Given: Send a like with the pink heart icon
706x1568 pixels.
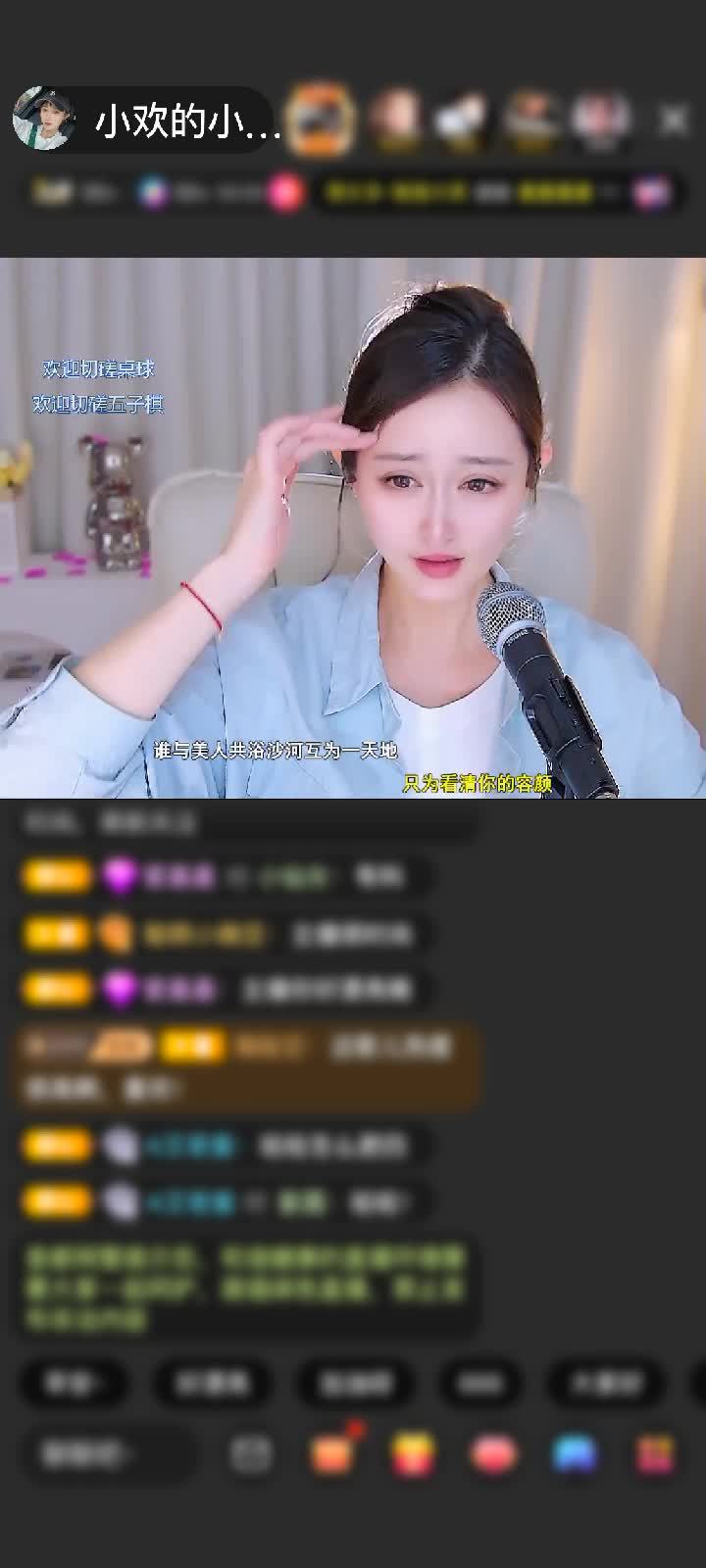Looking at the screenshot, I should pyautogui.click(x=493, y=1453).
